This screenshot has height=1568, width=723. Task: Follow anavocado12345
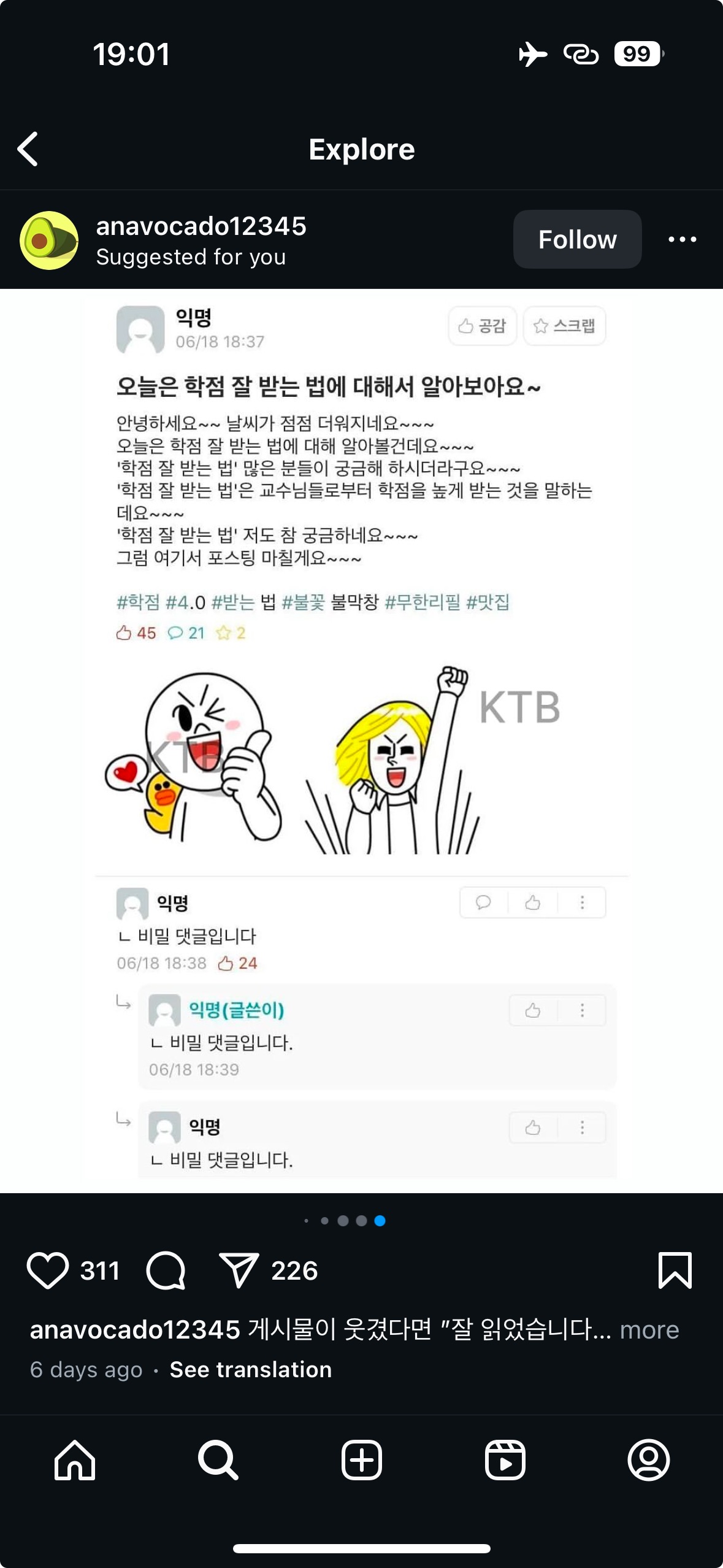click(577, 239)
